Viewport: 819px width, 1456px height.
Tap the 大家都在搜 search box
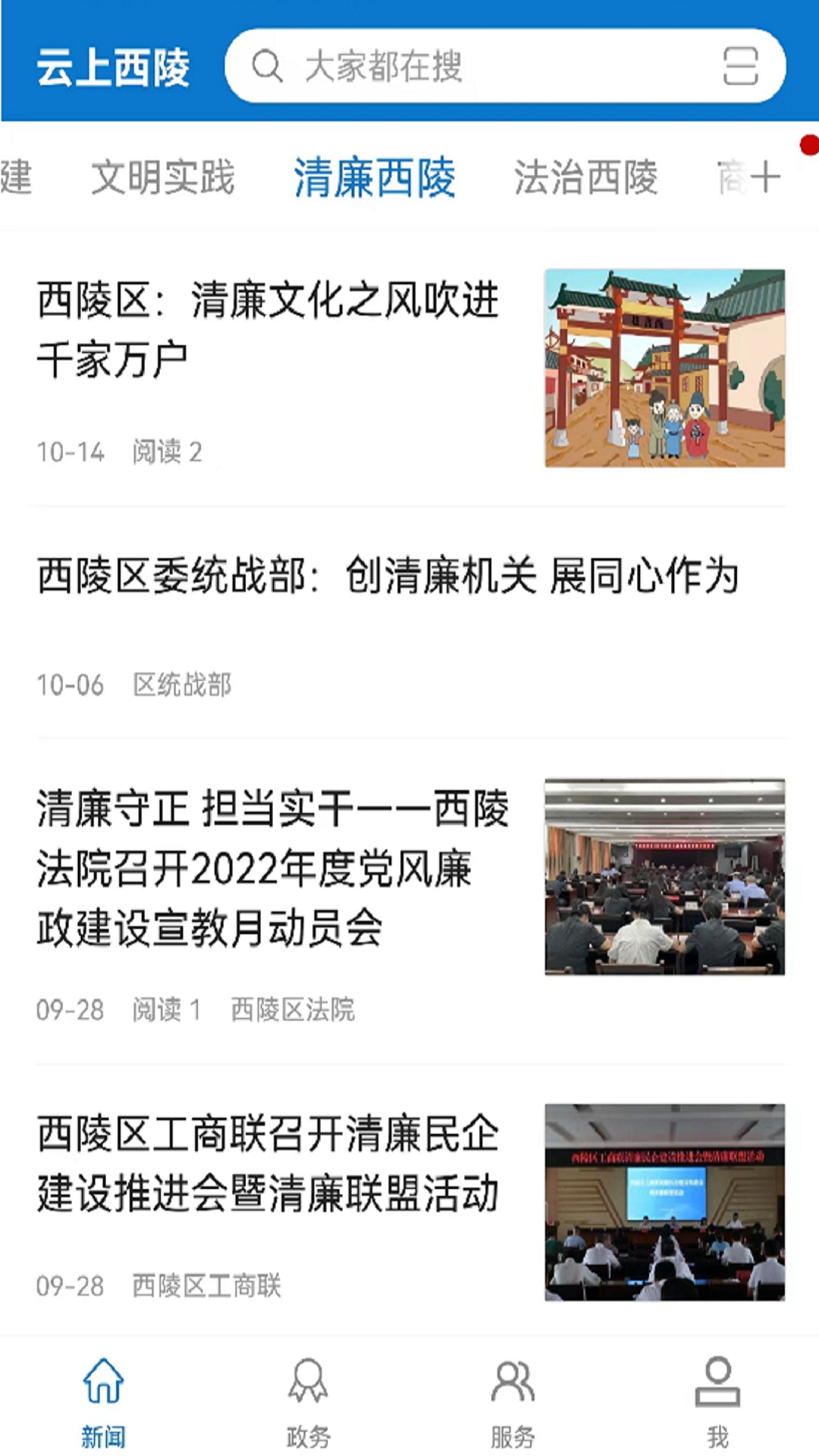click(504, 66)
